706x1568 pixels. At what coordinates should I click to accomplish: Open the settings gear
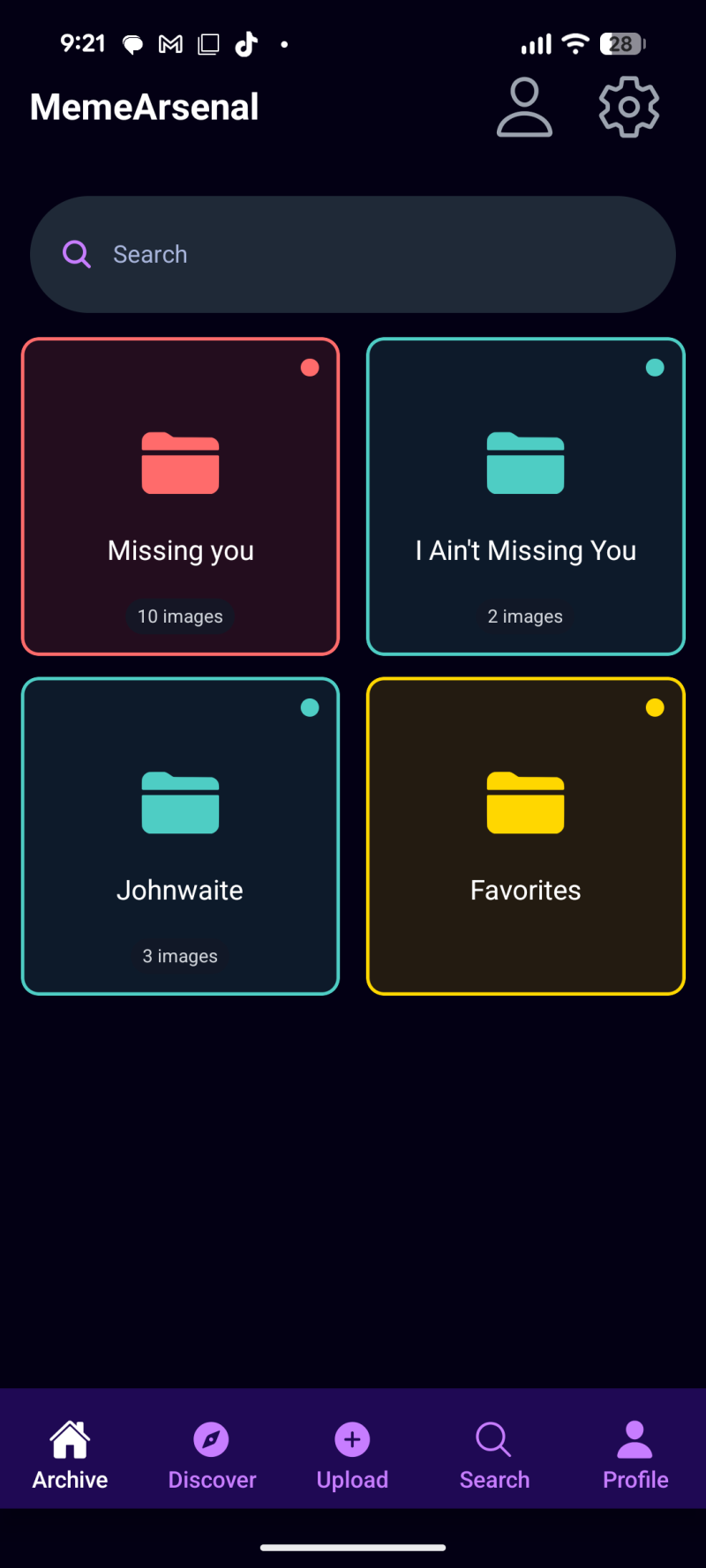coord(628,108)
